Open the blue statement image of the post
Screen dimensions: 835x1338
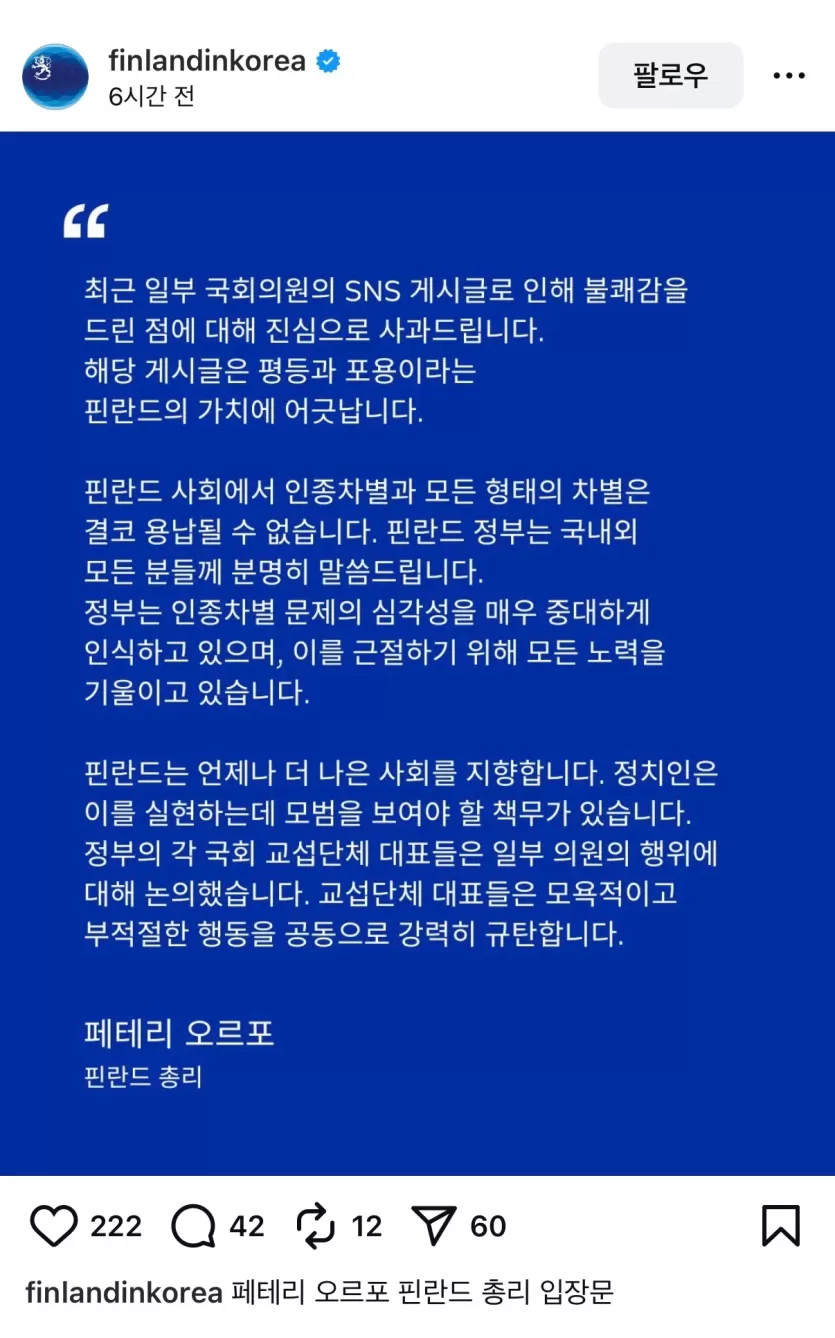pyautogui.click(x=417, y=650)
